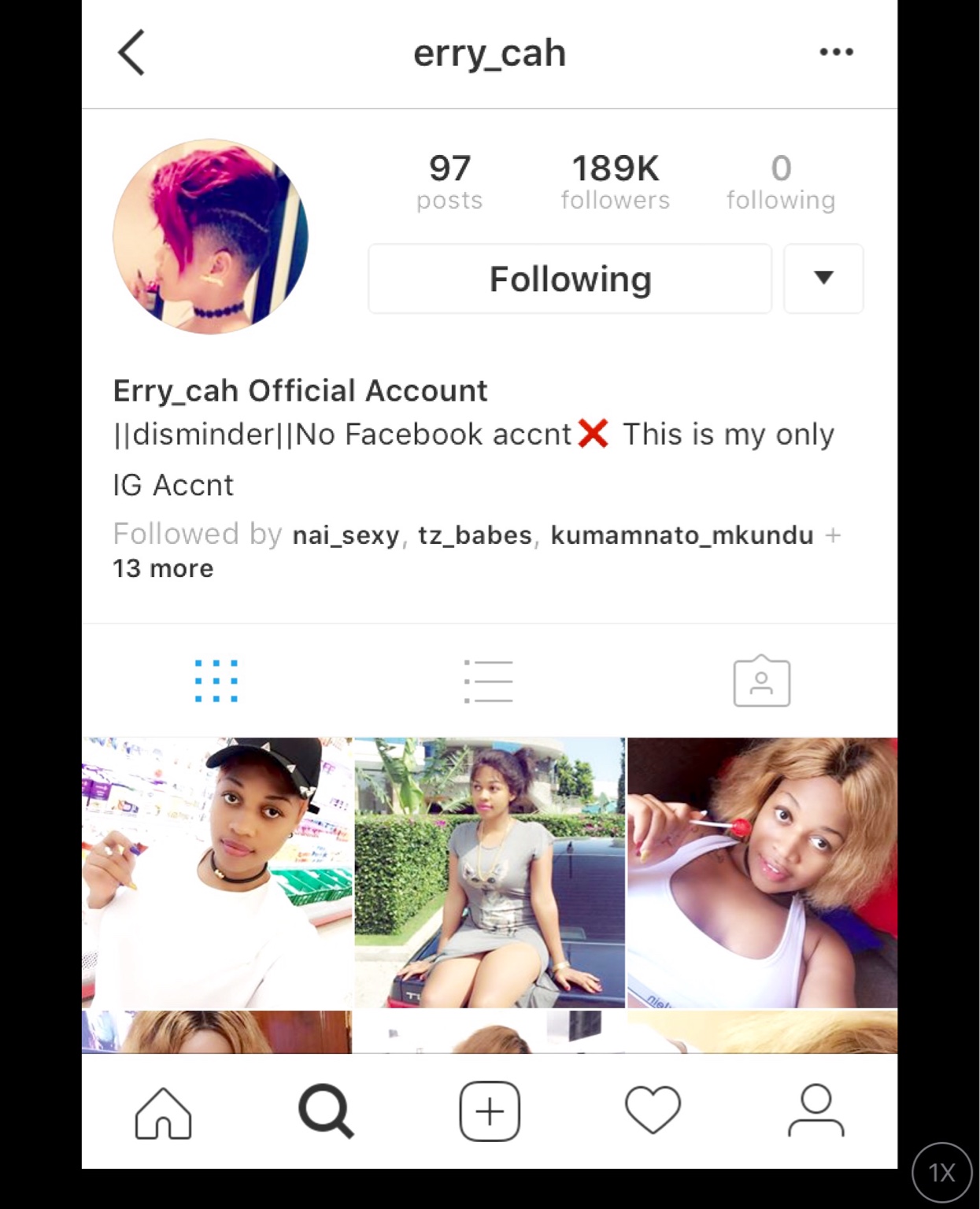
Task: Open the lollipop selfie post
Action: 762,872
